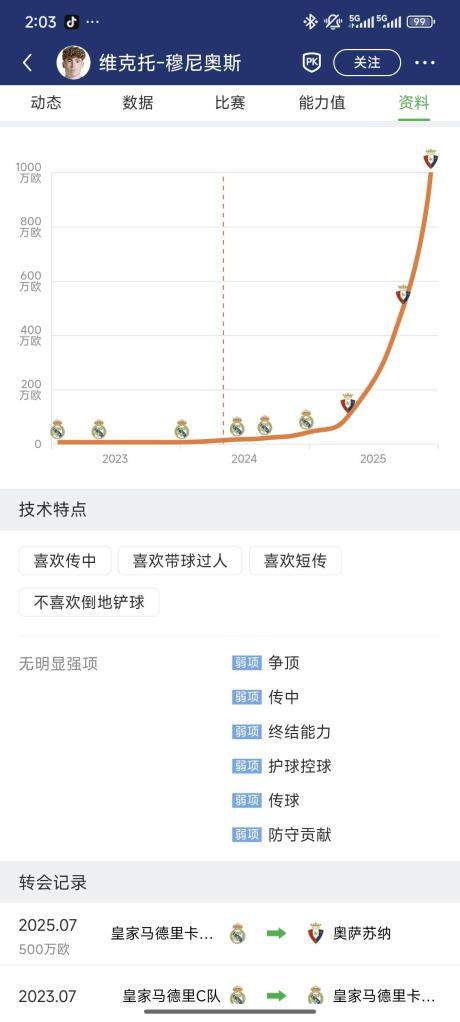This screenshot has width=460, height=1022.
Task: Switch to the 动态 tab
Action: [46, 103]
